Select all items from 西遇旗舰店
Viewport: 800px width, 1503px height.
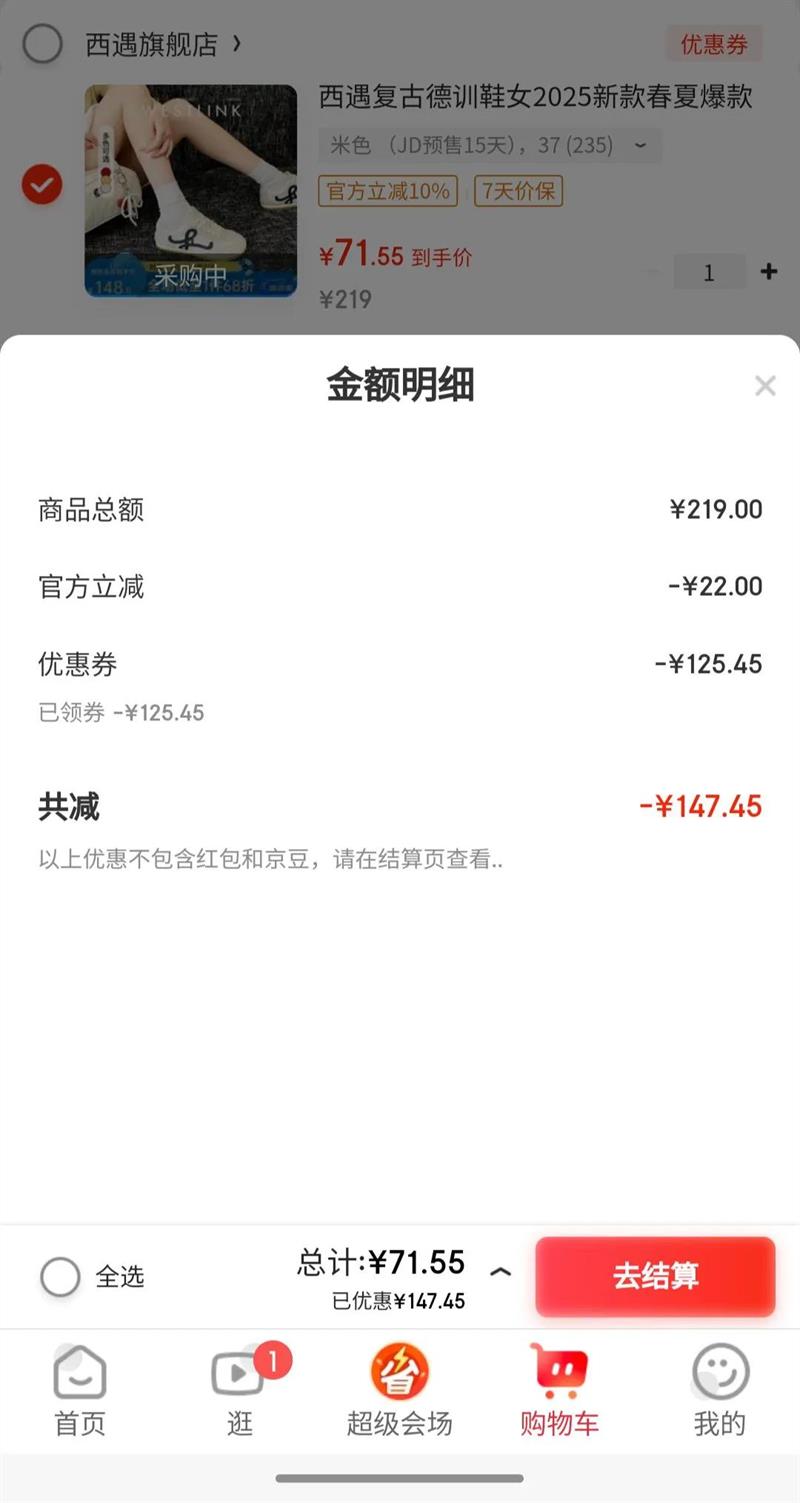tap(42, 44)
